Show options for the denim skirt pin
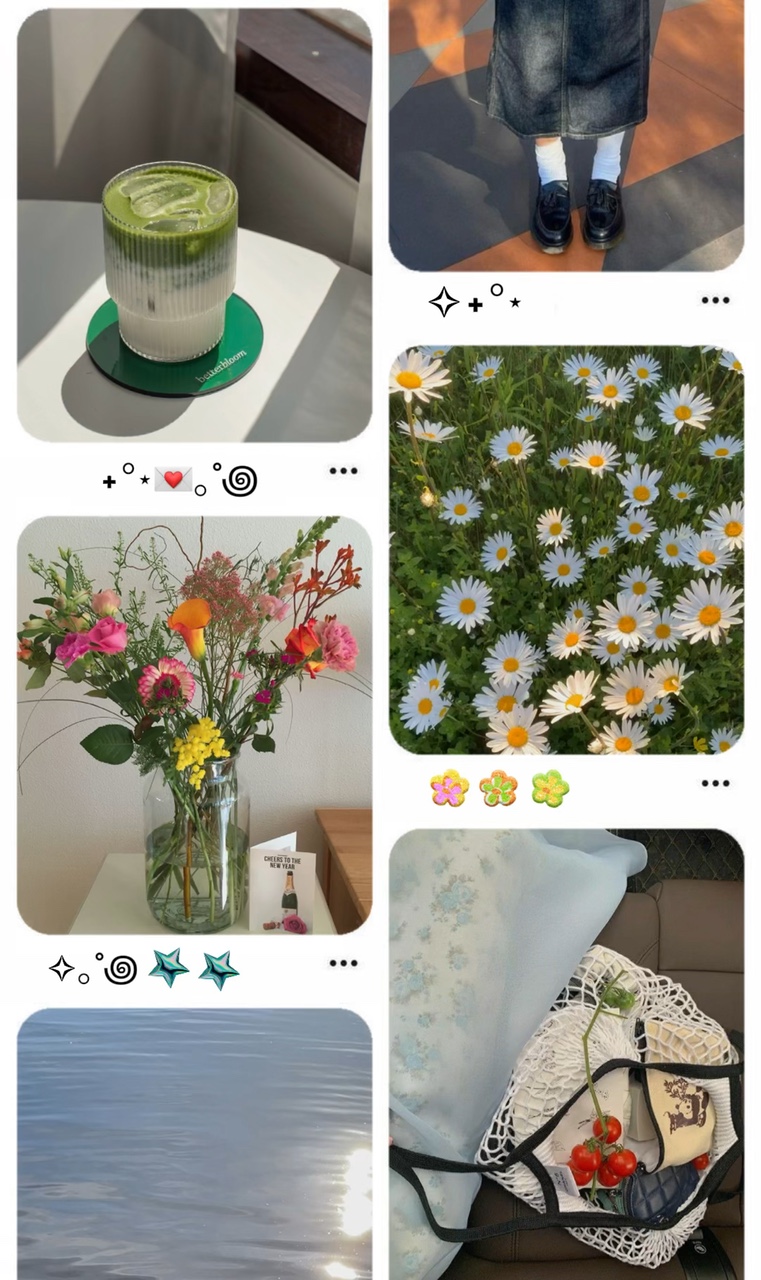 coord(715,300)
